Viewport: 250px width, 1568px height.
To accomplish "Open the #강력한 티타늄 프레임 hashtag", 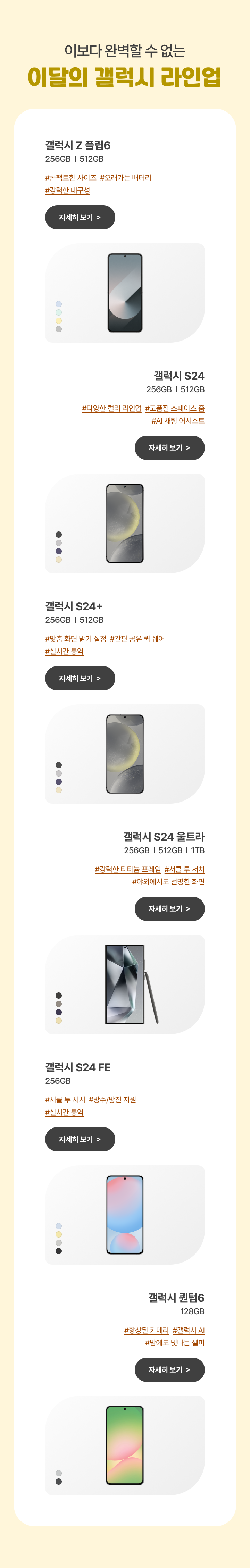I will 128,869.
